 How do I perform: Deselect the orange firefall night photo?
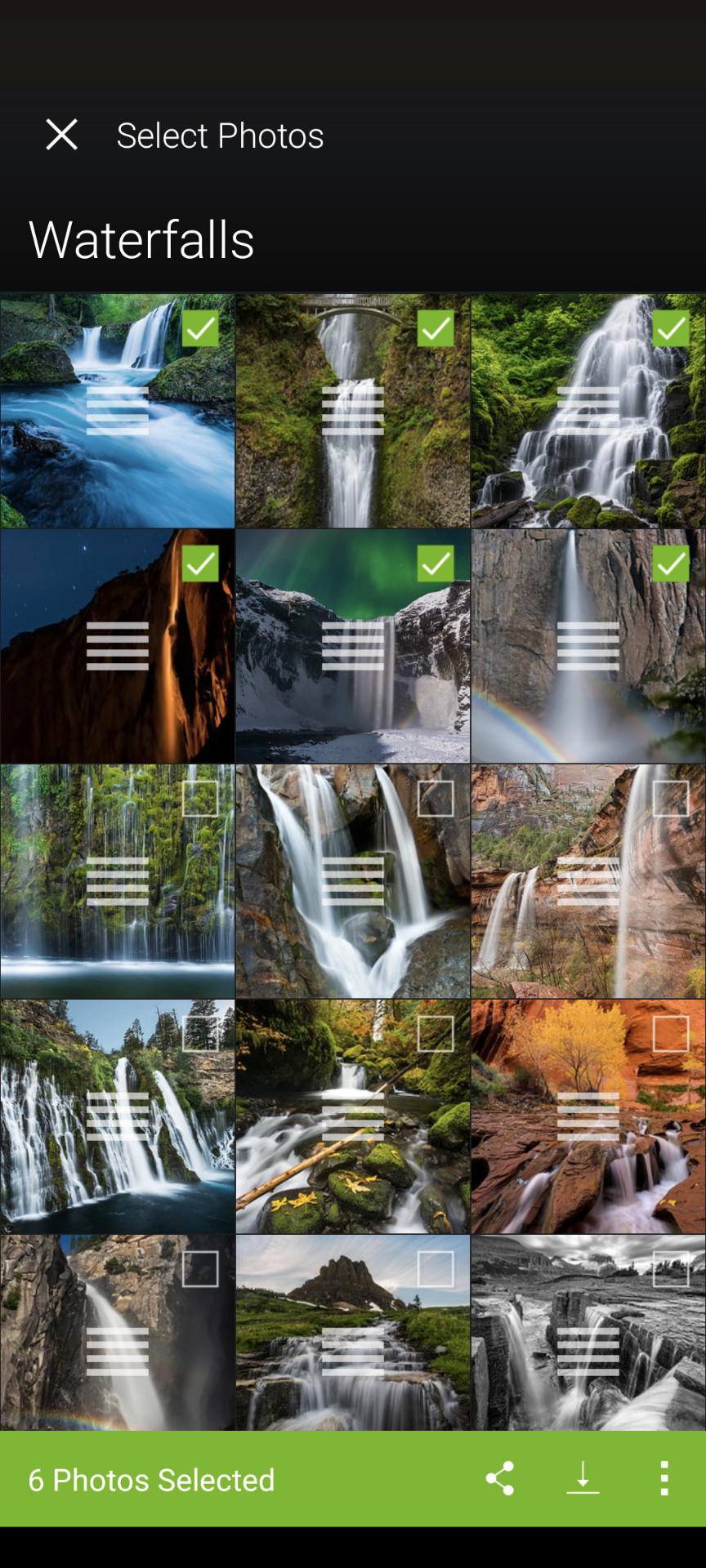200,563
